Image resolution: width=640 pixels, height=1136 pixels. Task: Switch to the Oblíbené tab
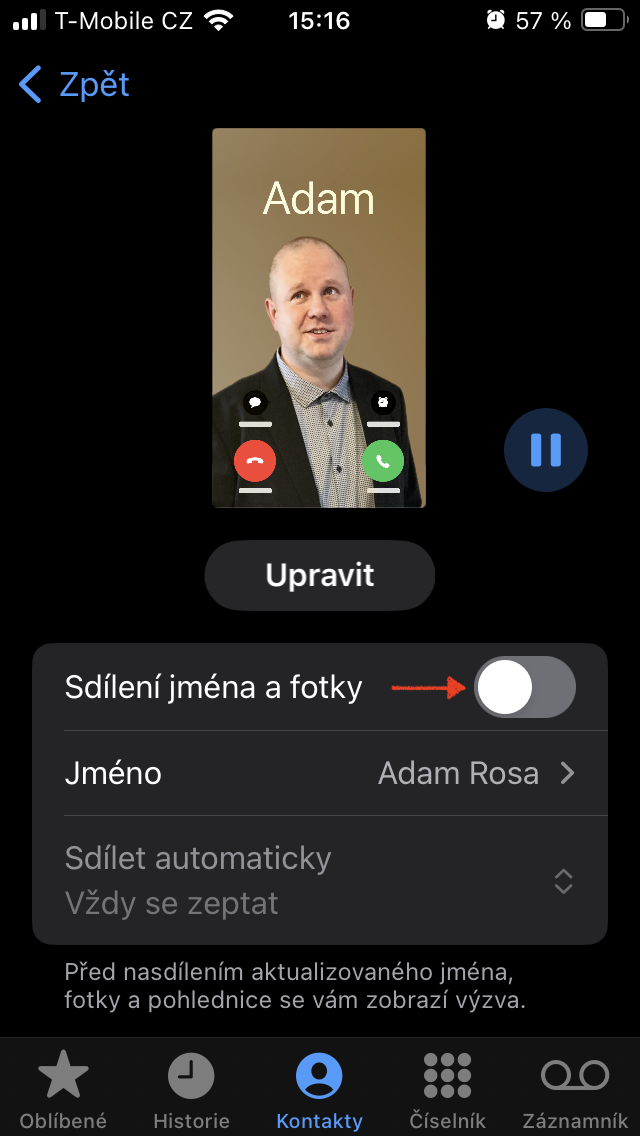[x=63, y=1088]
